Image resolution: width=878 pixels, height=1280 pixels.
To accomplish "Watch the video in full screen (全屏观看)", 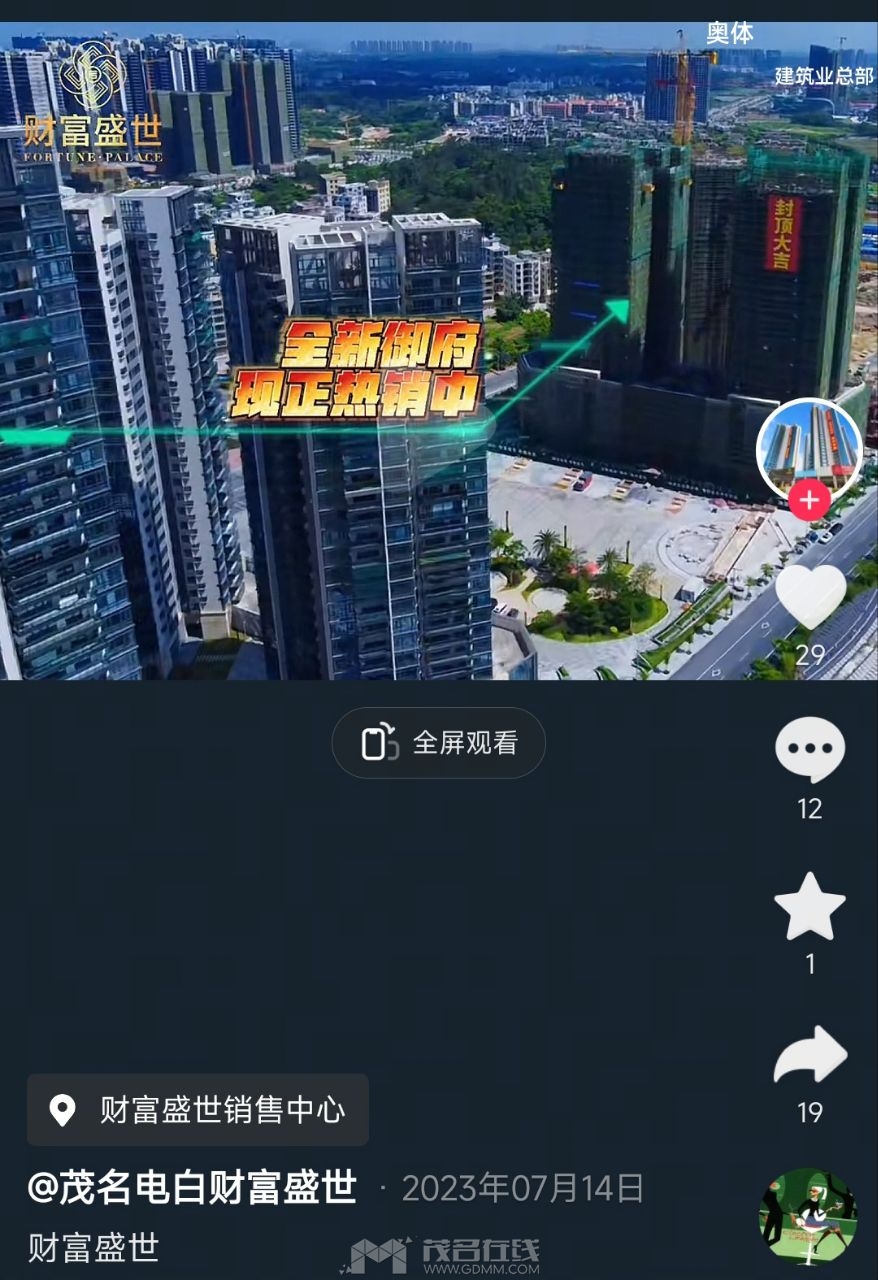I will click(x=438, y=743).
